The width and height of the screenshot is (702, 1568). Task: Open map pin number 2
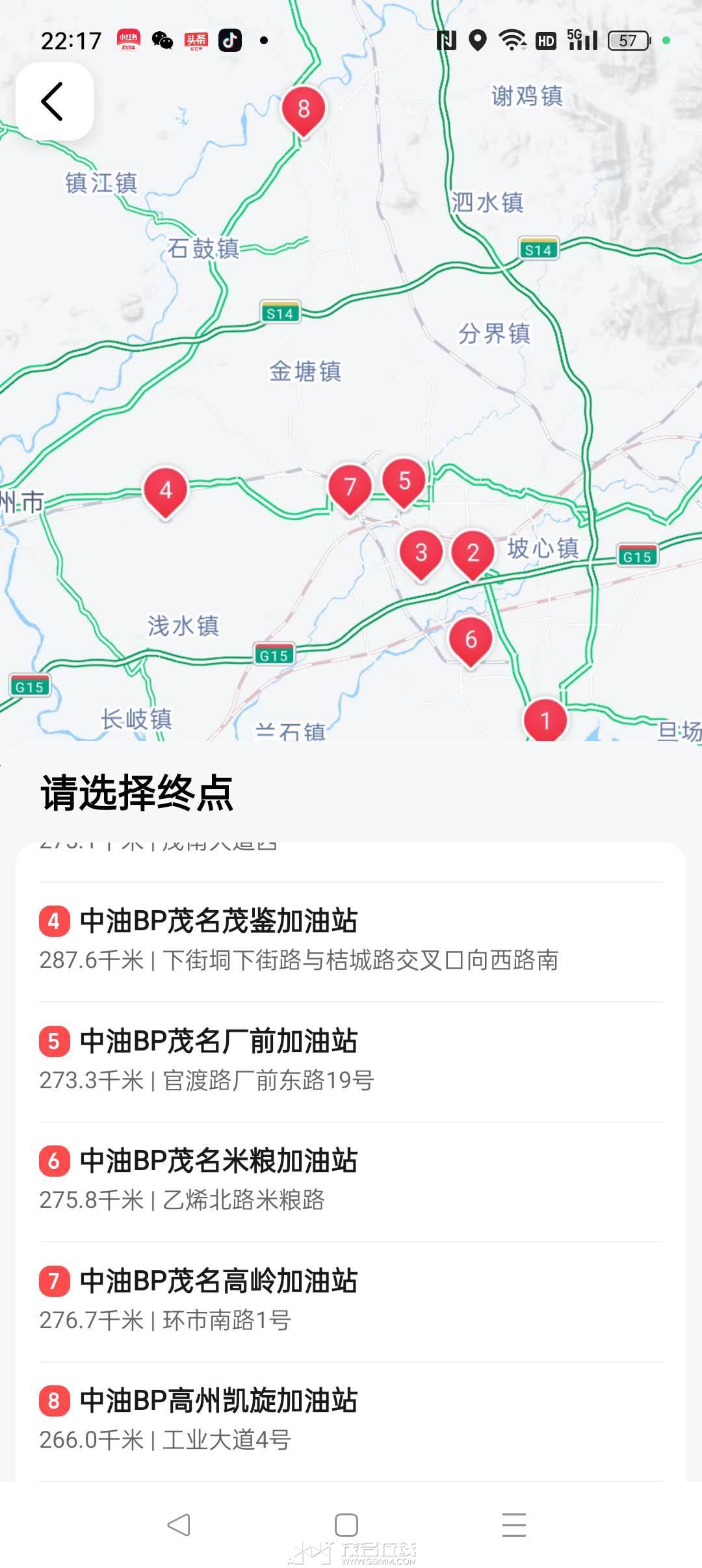click(x=473, y=553)
